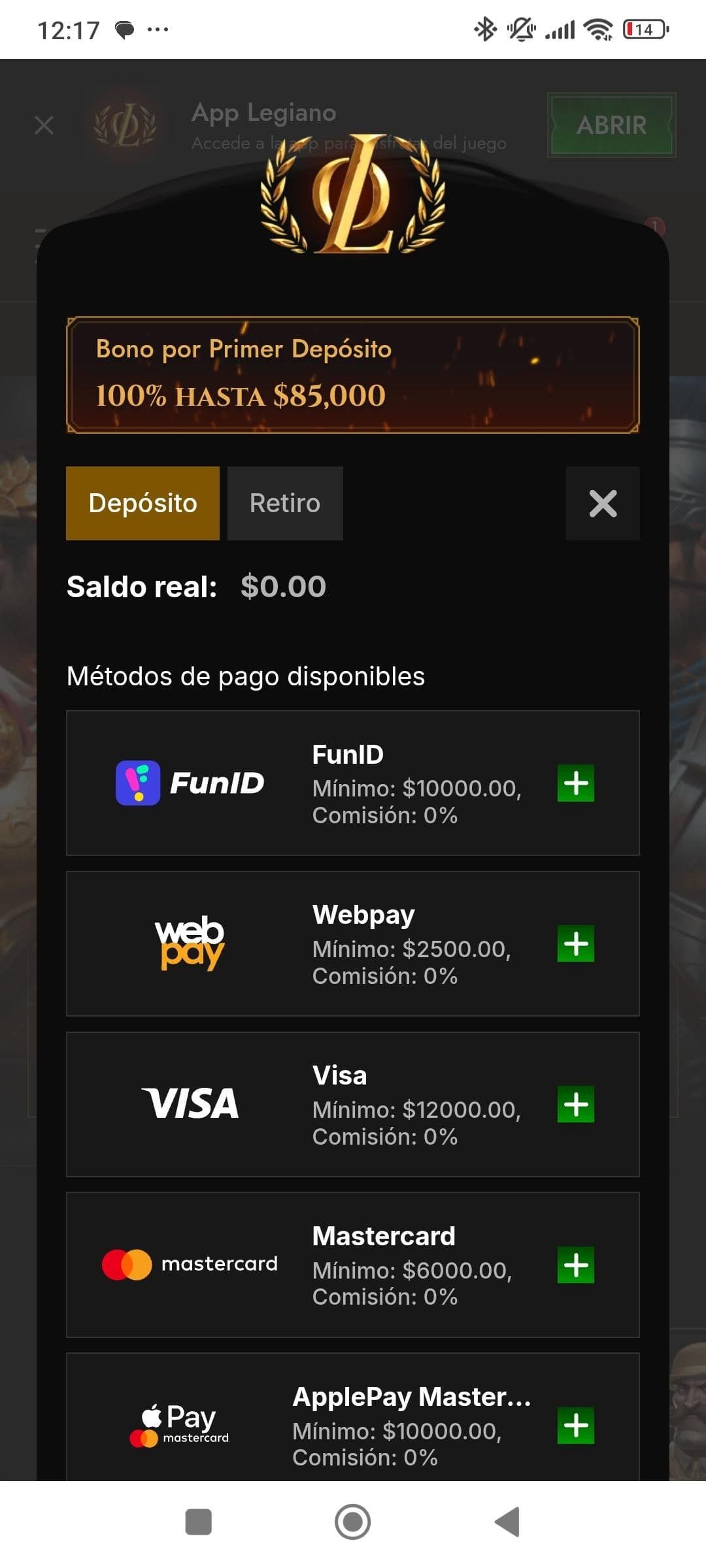This screenshot has height=1568, width=706.
Task: Tap the green plus next to Webpay
Action: pos(575,943)
